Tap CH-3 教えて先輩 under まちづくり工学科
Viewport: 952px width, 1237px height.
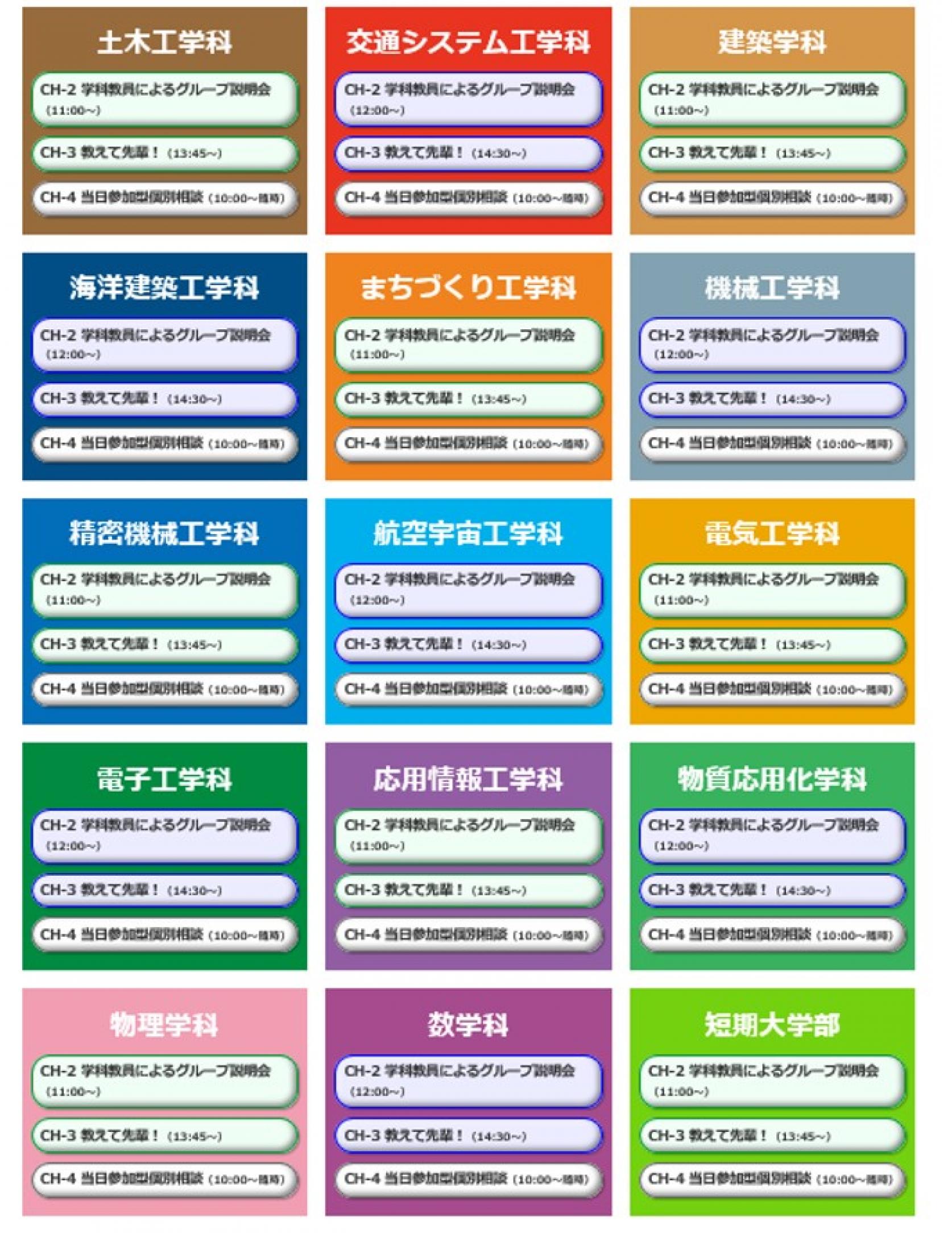[x=469, y=399]
